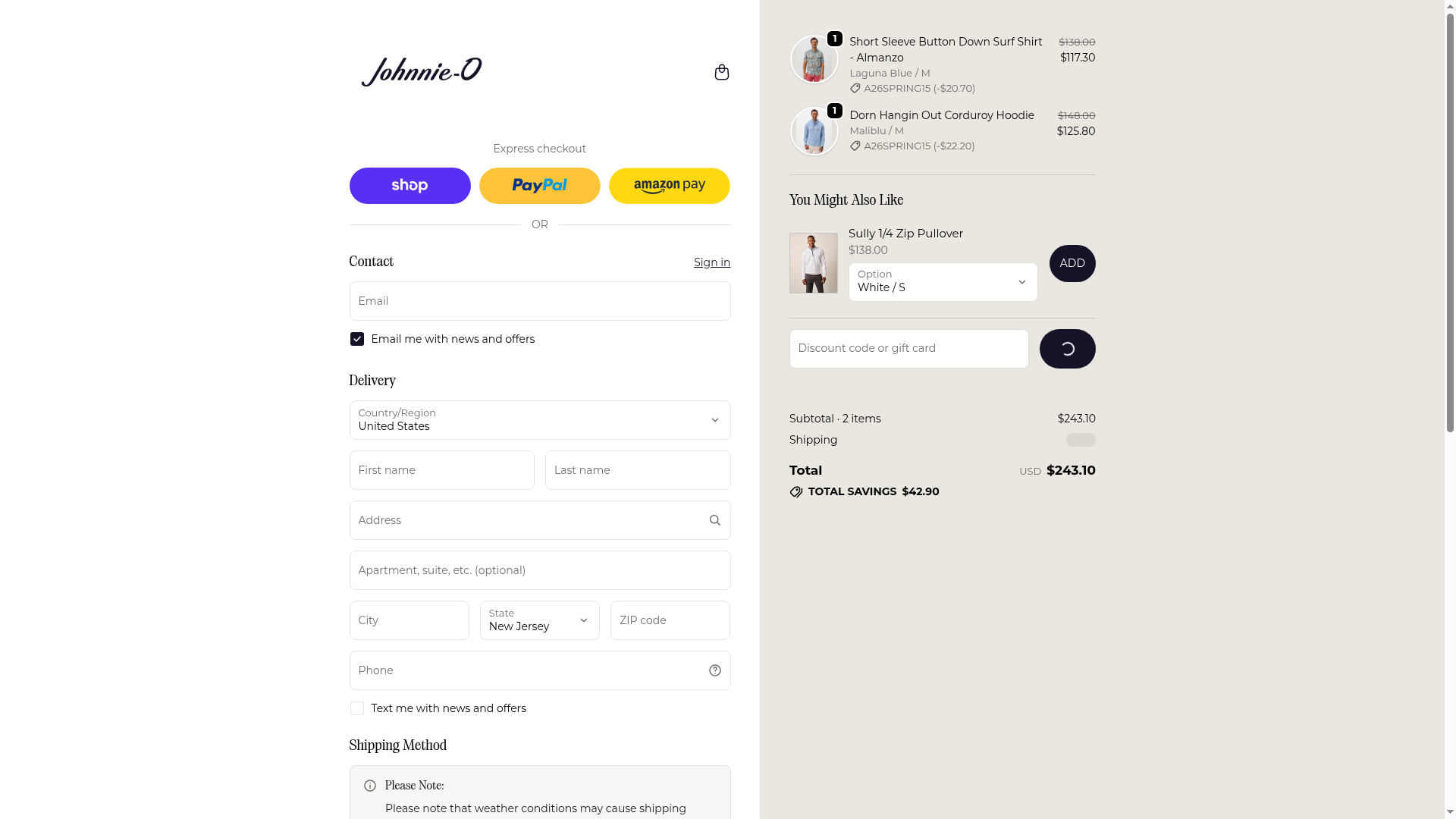Open the White / S option dropdown
Image resolution: width=1456 pixels, height=819 pixels.
[943, 282]
